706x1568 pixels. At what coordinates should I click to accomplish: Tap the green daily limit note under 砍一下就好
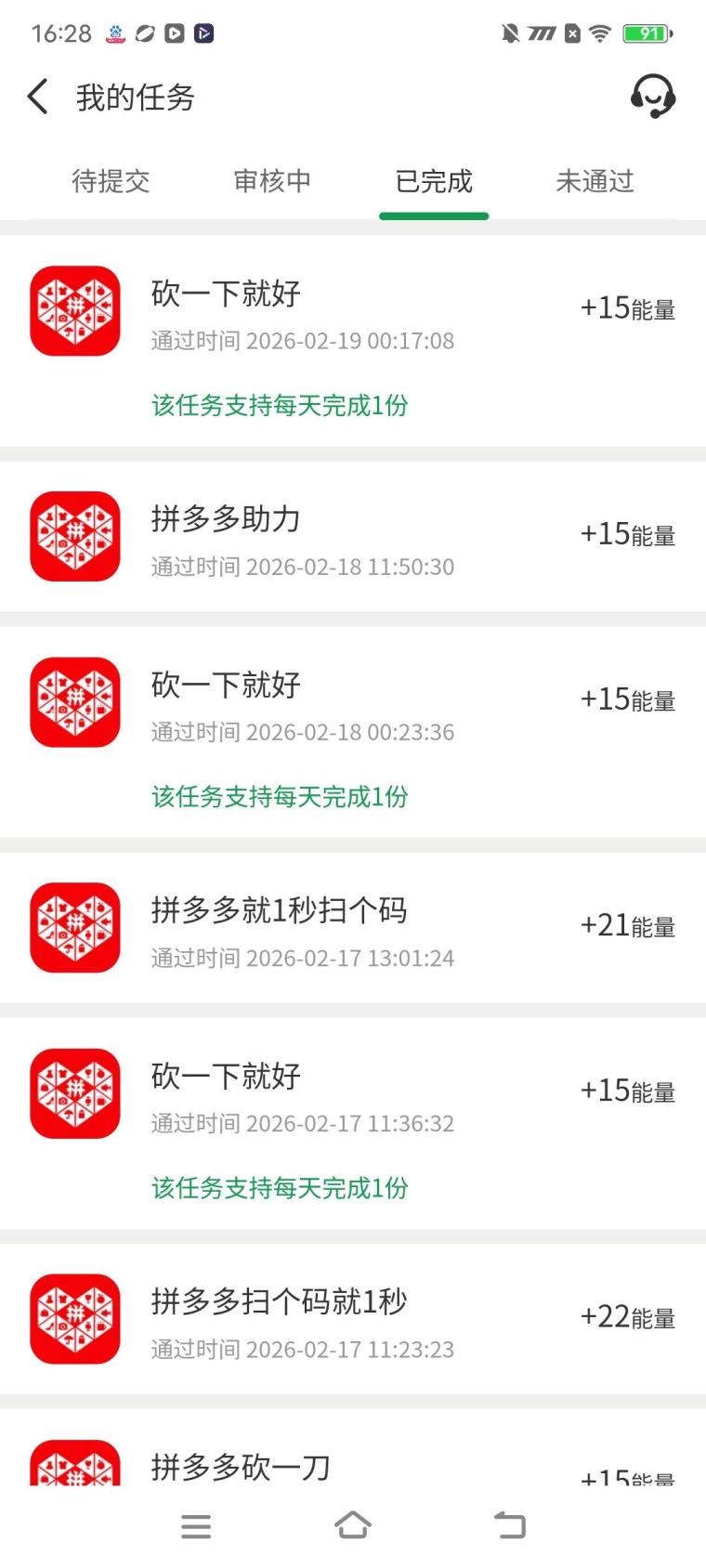(x=279, y=406)
